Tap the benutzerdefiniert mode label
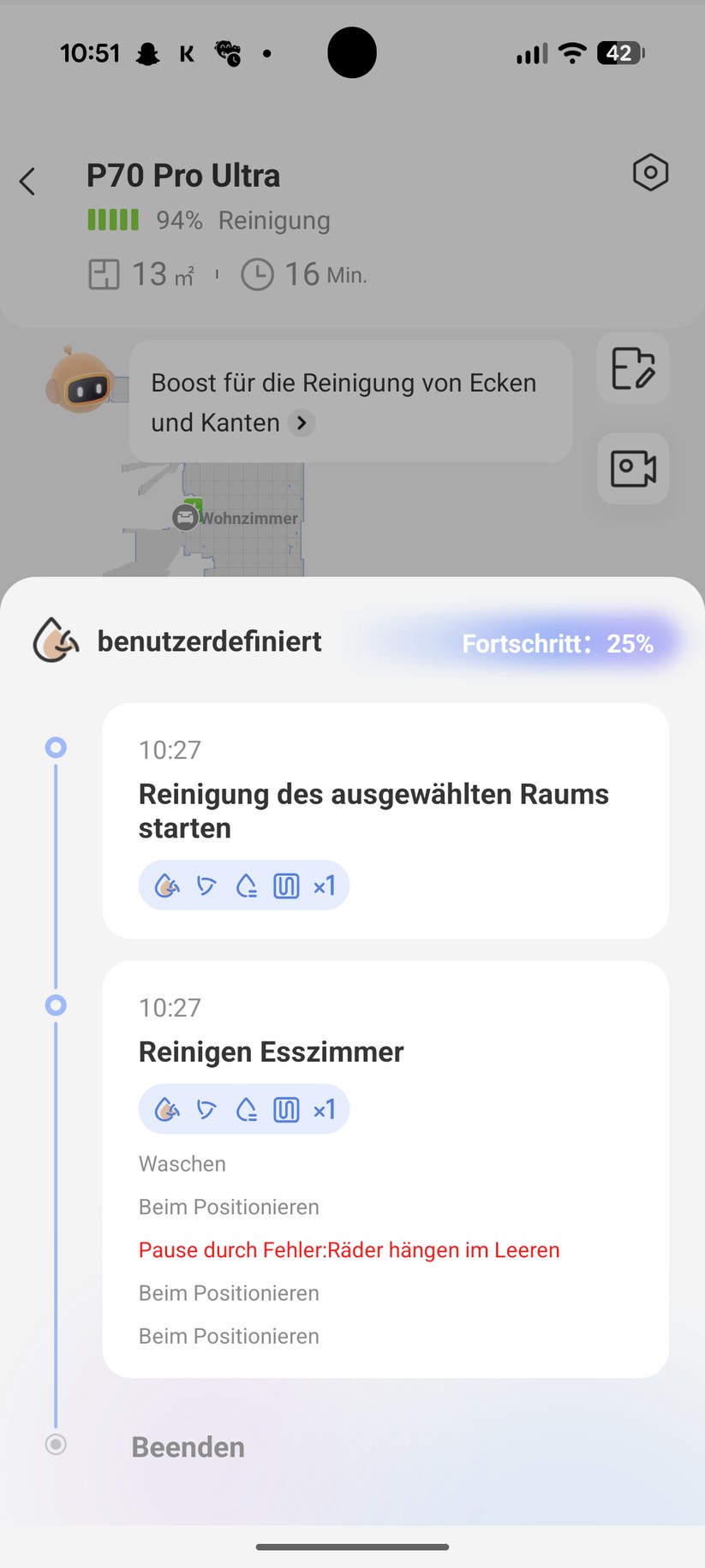Screen dimensions: 705x1568 coord(209,641)
